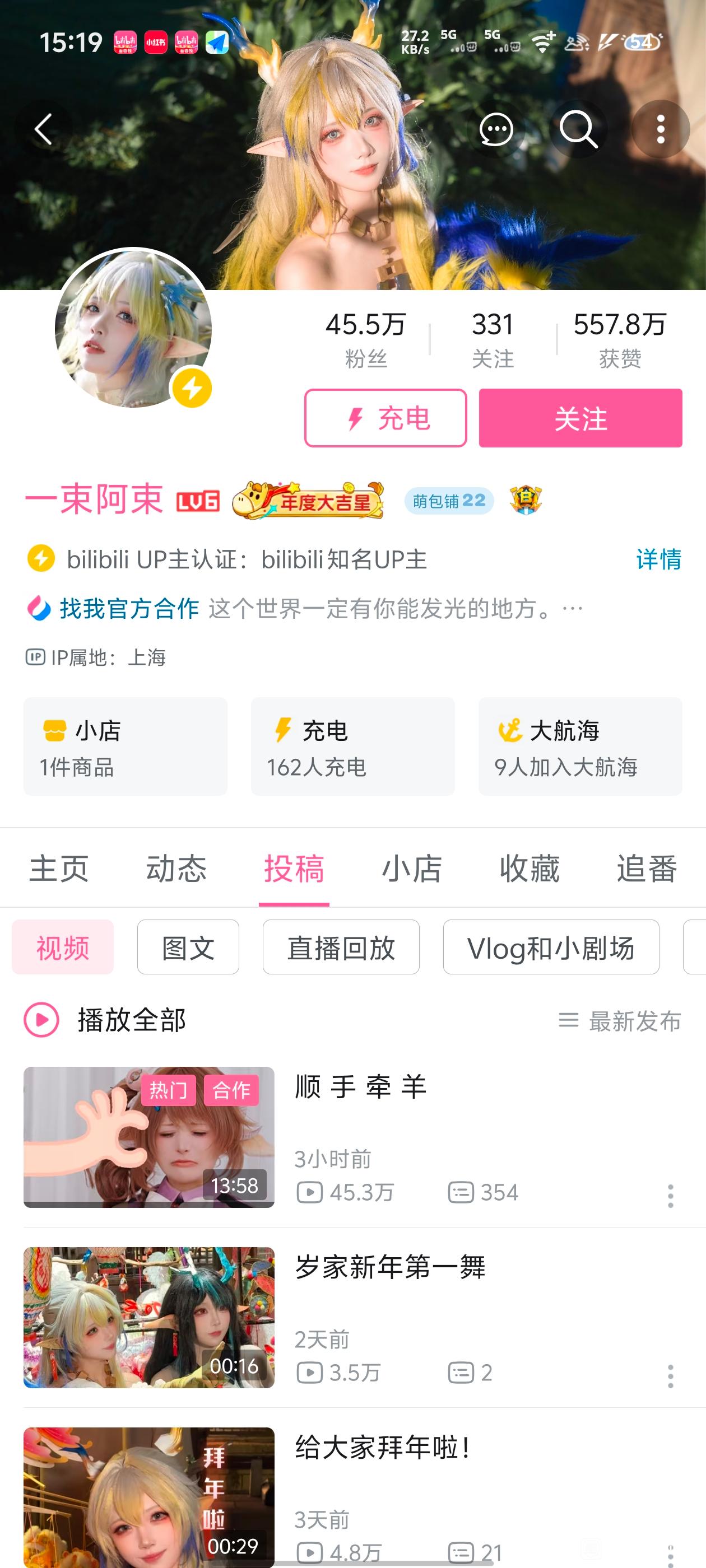Open 详情 for UP主 verification details
This screenshot has height=1568, width=706.
658,559
